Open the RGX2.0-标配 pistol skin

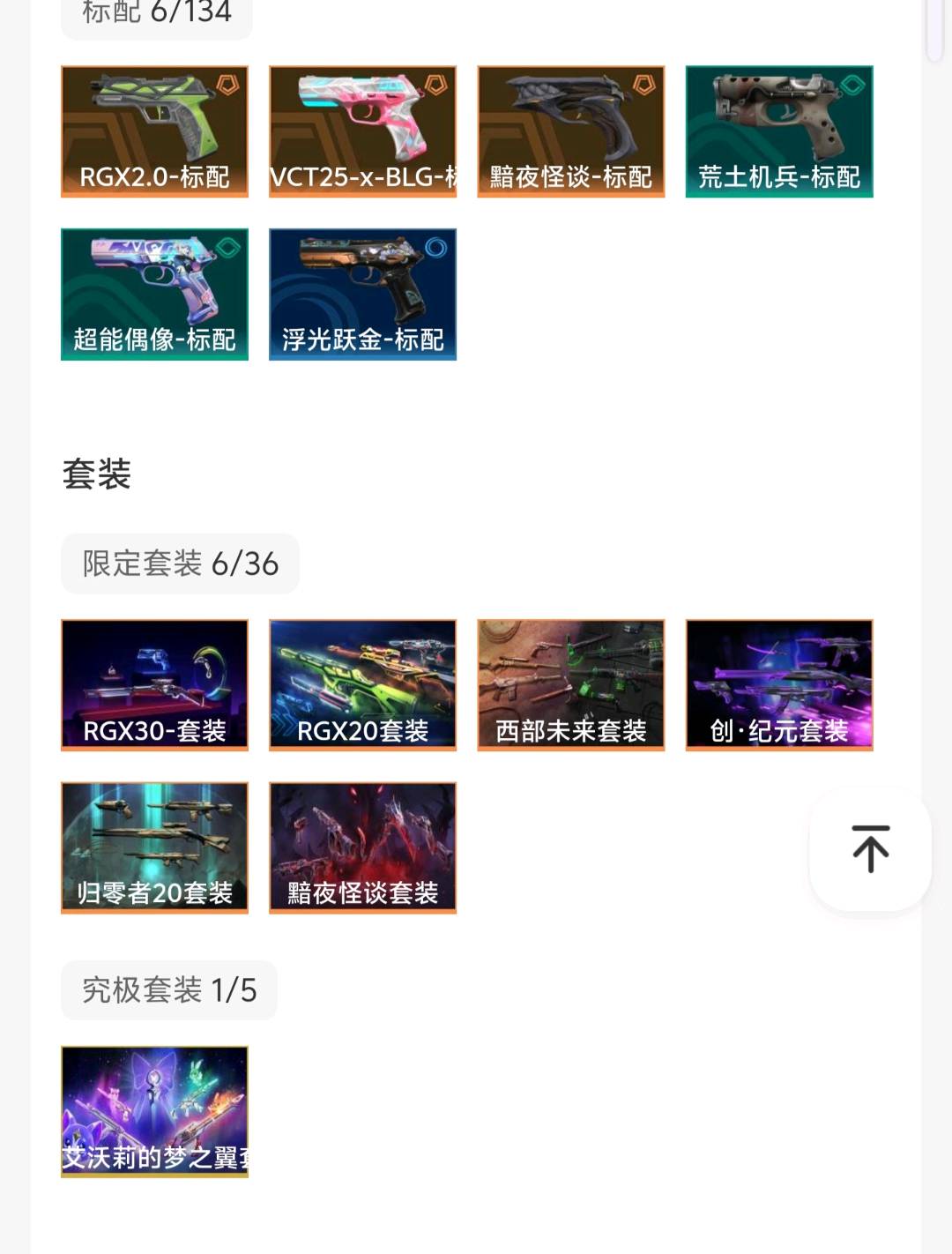tap(154, 131)
